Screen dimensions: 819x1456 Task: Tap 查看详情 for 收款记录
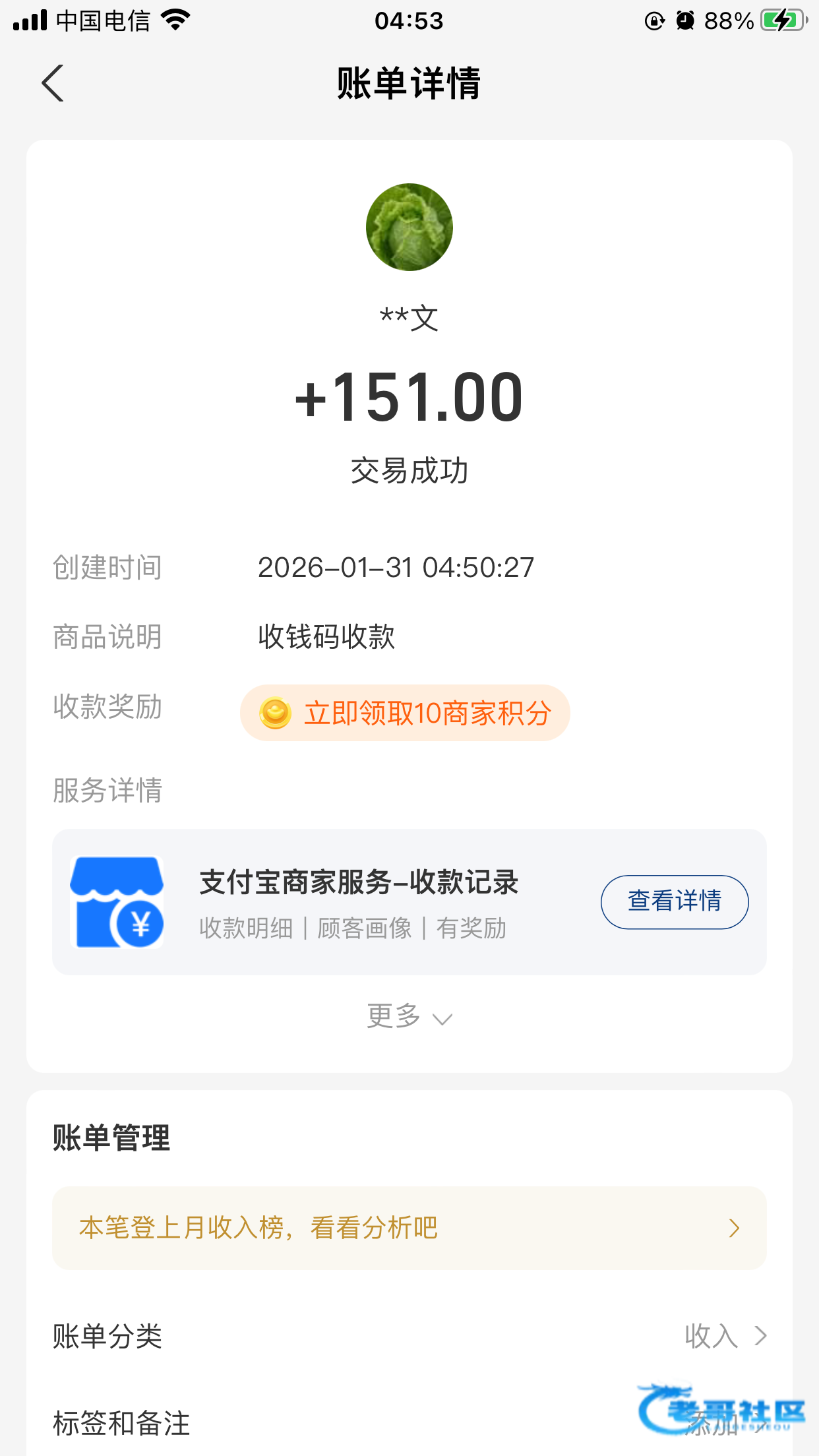pyautogui.click(x=674, y=901)
